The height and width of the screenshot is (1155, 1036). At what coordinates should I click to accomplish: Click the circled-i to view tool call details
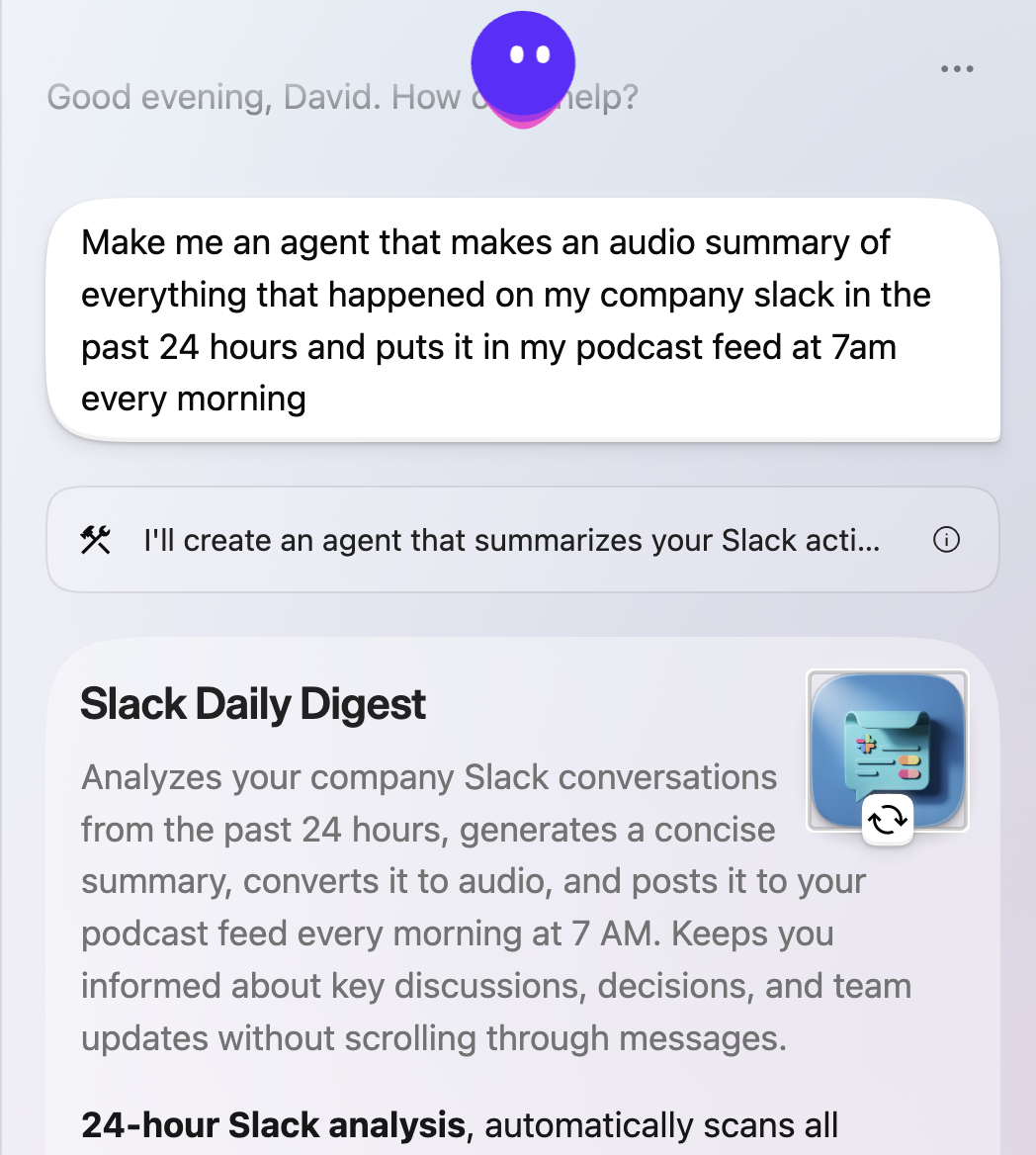(947, 540)
